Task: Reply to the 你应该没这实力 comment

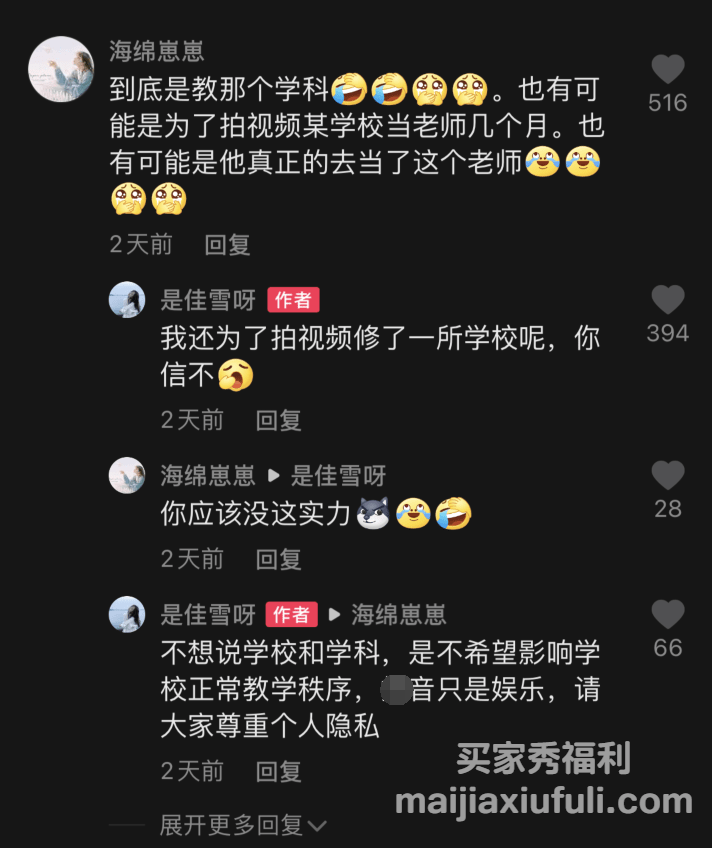Action: [278, 559]
